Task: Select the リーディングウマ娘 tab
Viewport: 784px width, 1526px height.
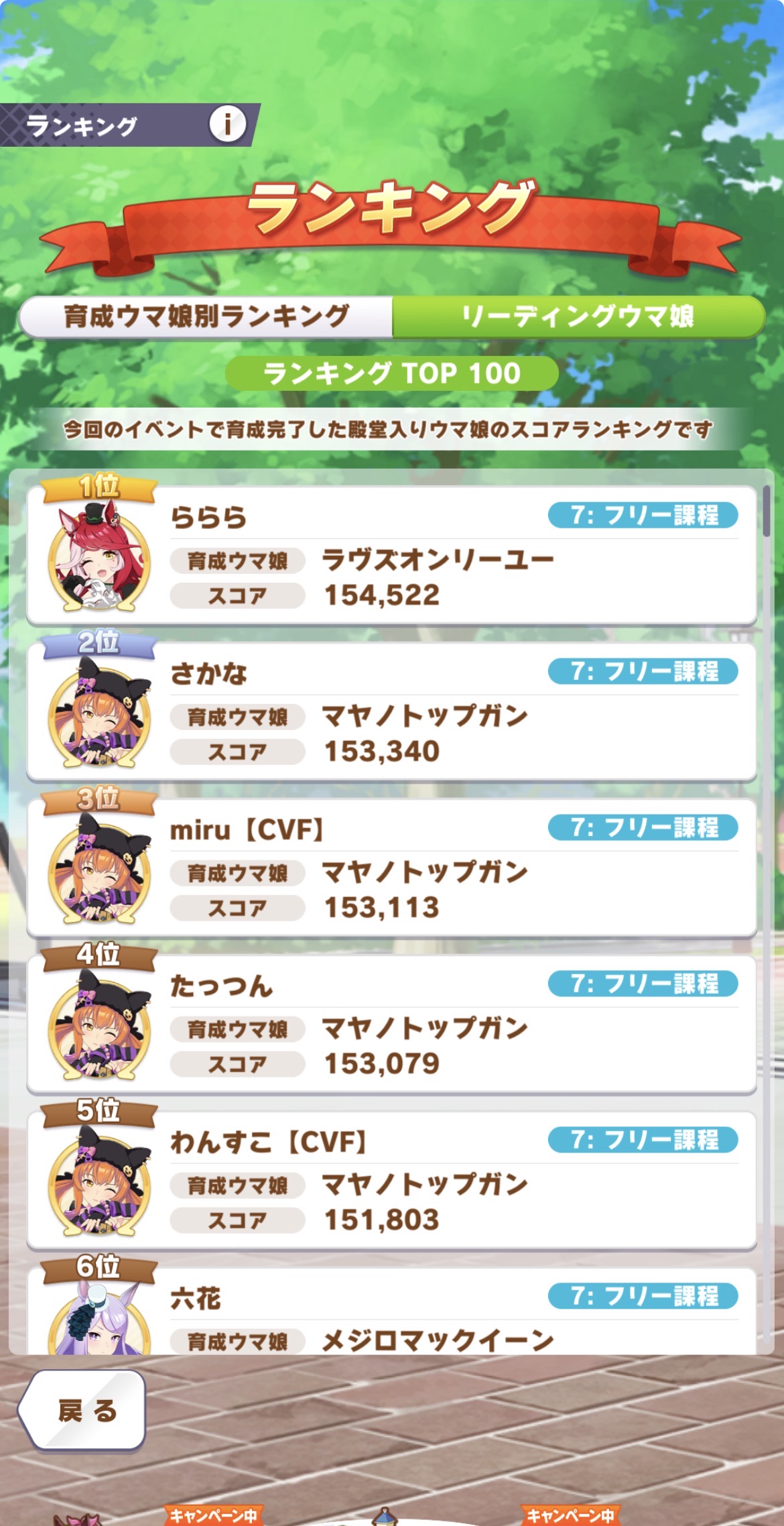Action: (578, 316)
